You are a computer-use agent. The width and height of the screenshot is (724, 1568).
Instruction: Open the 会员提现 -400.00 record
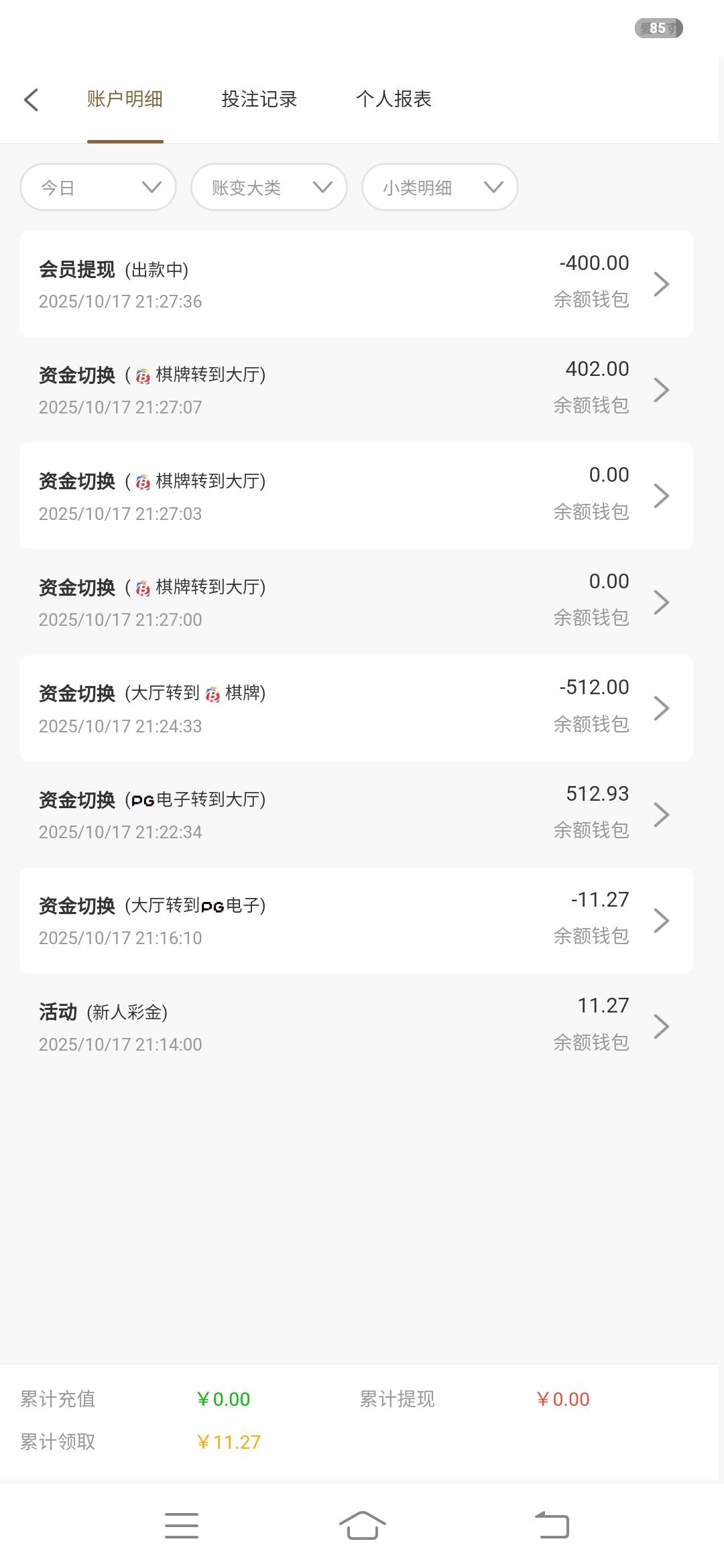[356, 284]
